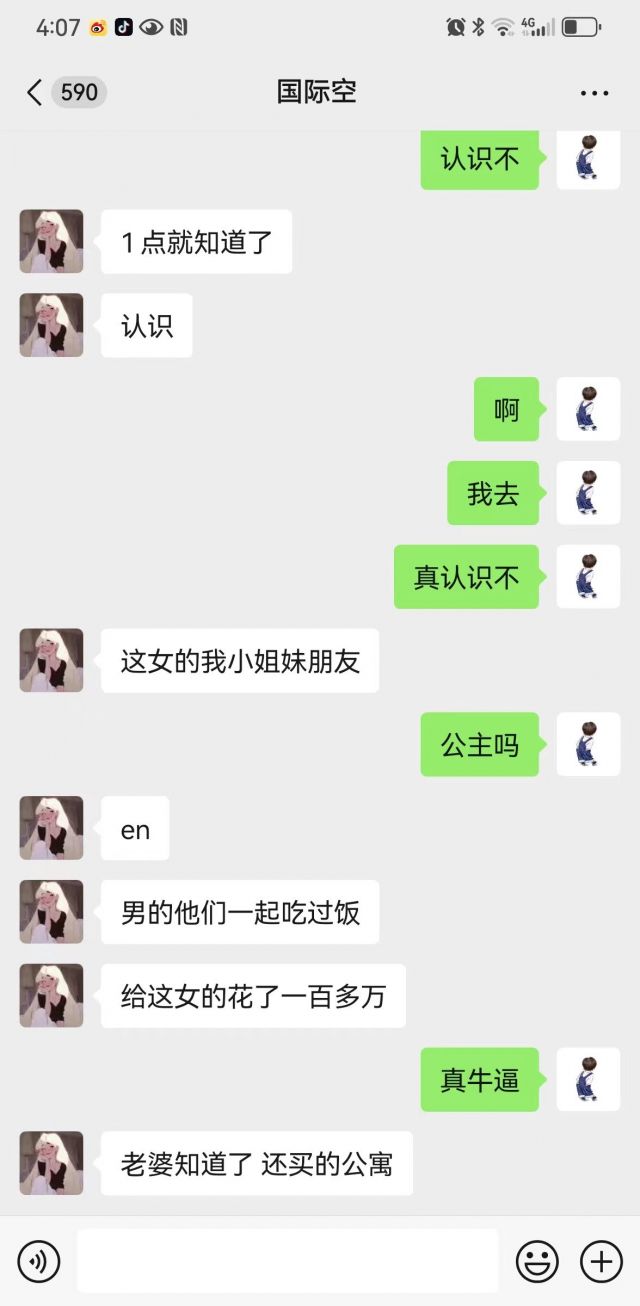Go back to the chat list
Screen dimensions: 640x1306
click(x=35, y=93)
